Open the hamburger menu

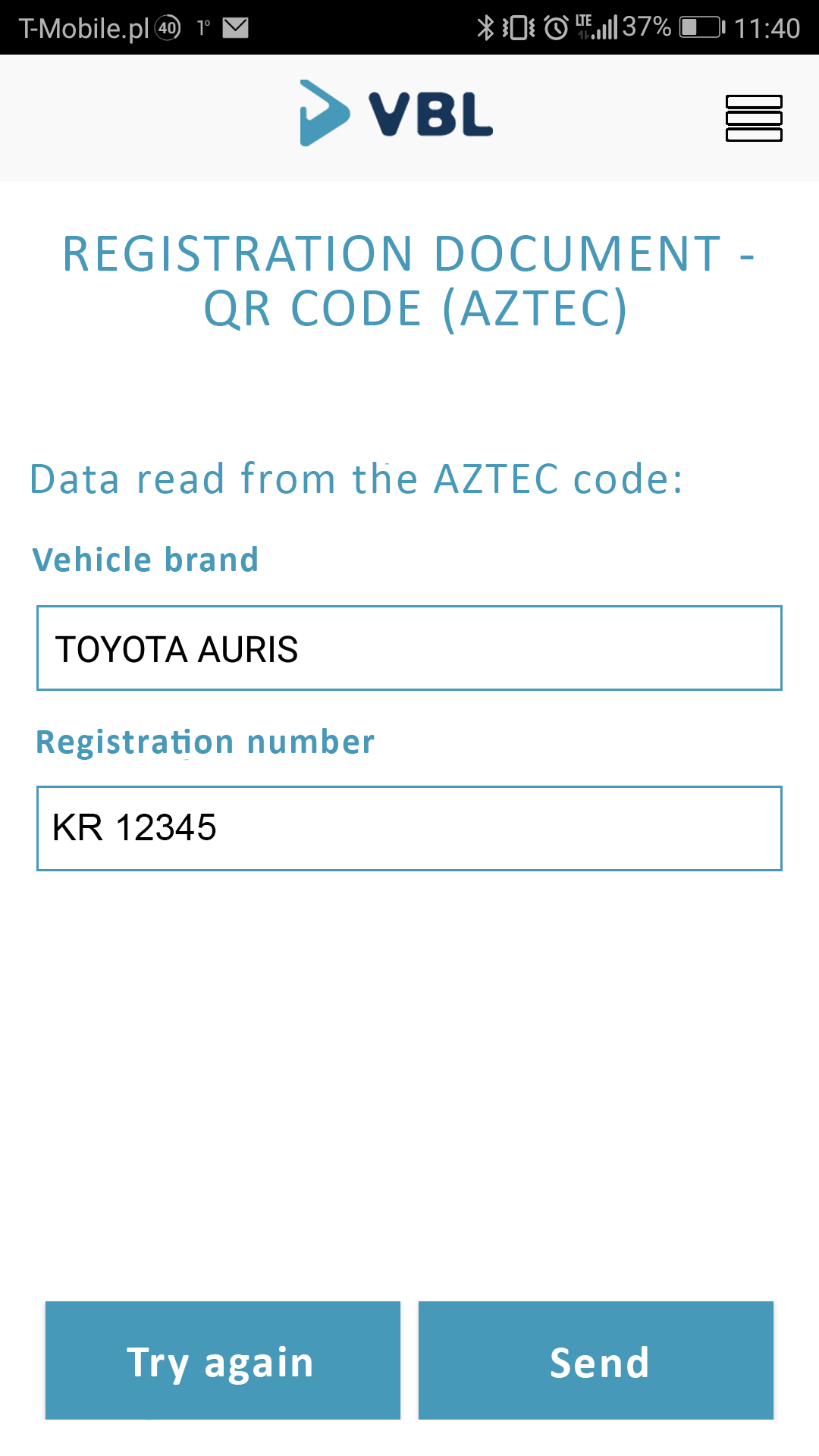[754, 118]
